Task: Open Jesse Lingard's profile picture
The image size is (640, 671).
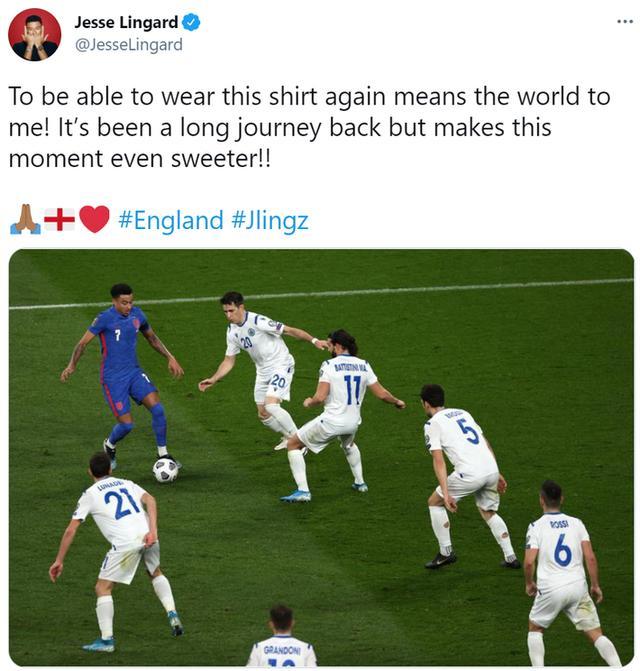Action: click(34, 35)
